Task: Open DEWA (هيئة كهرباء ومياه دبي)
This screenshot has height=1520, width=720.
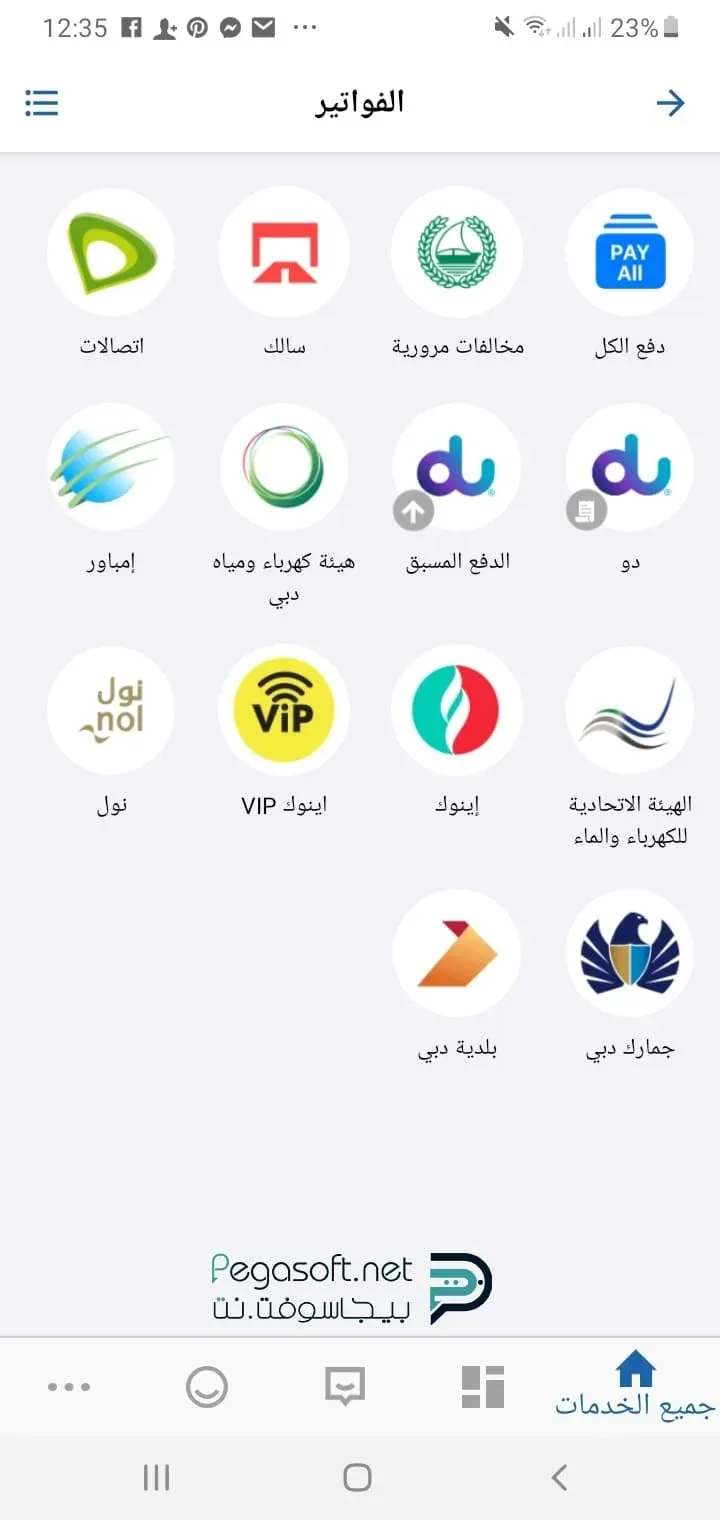Action: (x=283, y=467)
